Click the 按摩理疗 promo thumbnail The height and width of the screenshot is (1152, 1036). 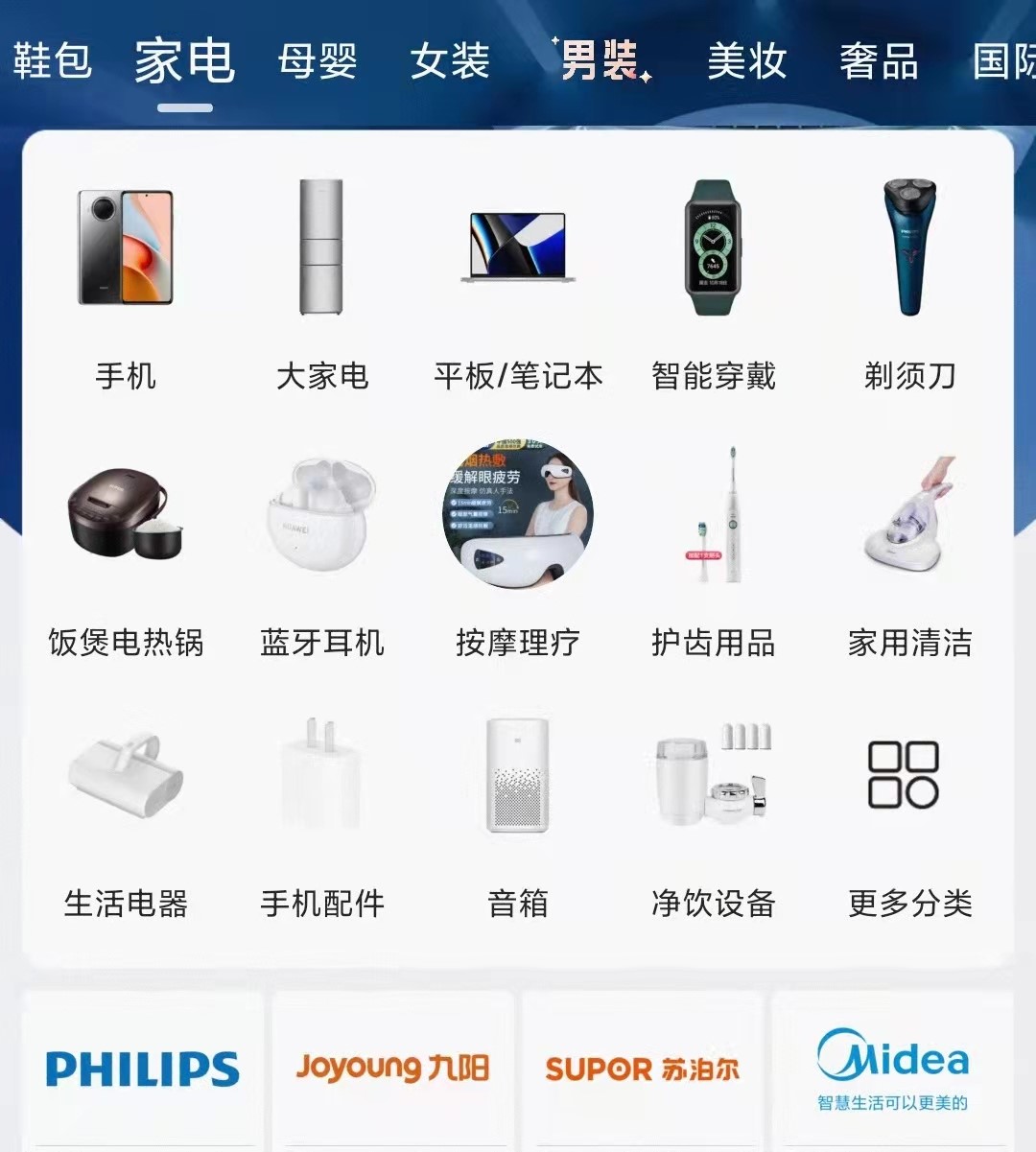pyautogui.click(x=518, y=513)
